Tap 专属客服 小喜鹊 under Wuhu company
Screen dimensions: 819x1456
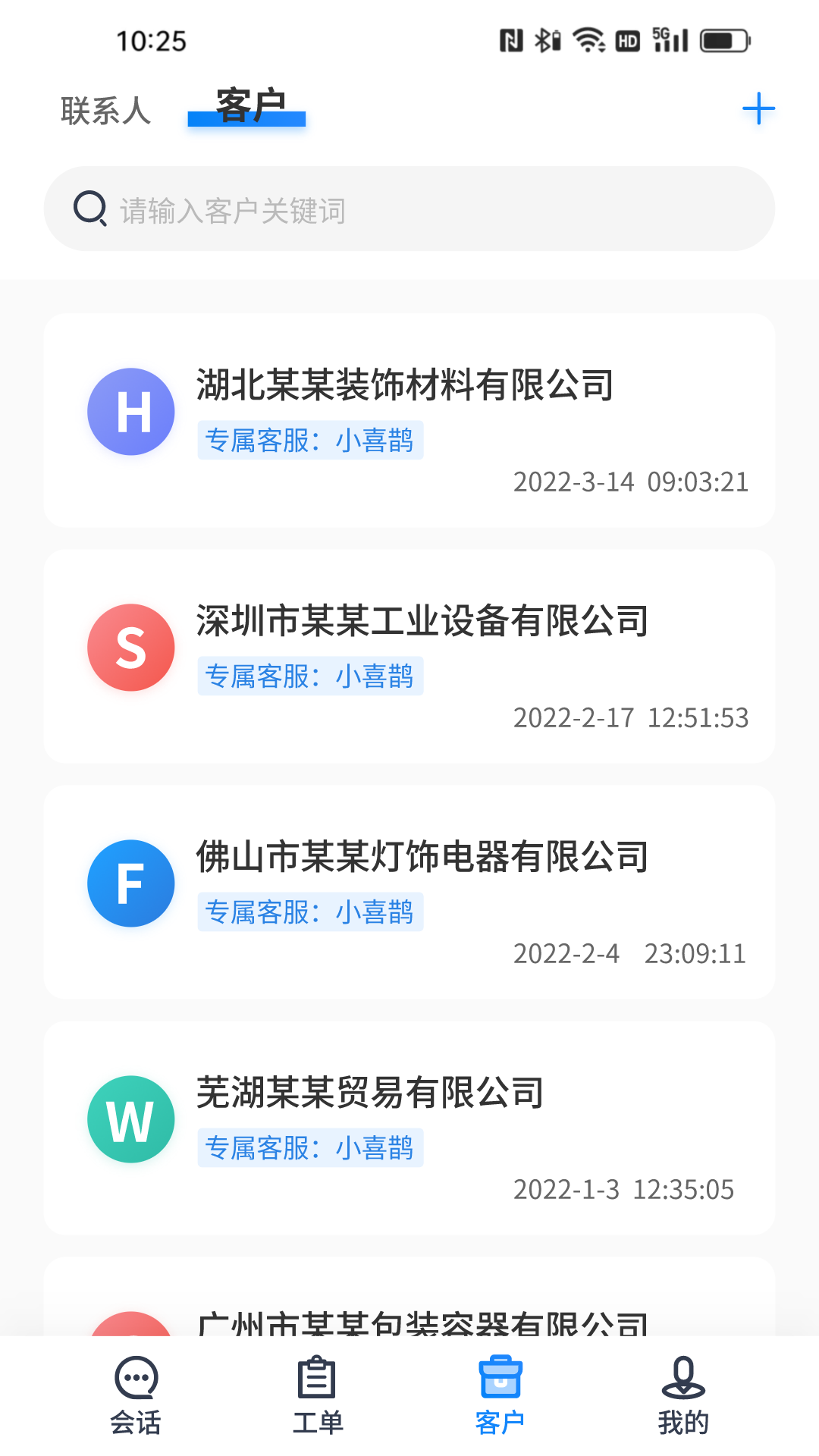click(x=310, y=1148)
